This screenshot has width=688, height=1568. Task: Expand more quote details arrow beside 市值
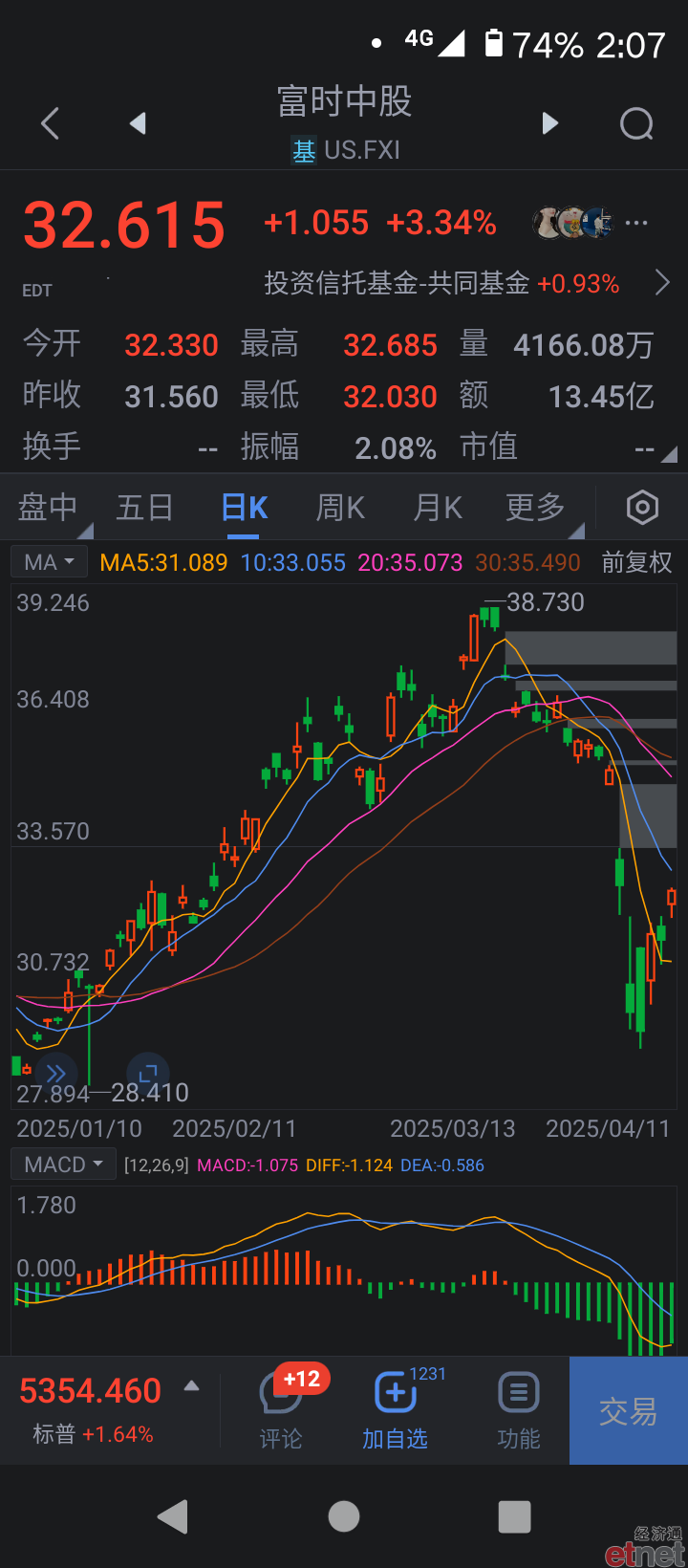click(x=669, y=455)
